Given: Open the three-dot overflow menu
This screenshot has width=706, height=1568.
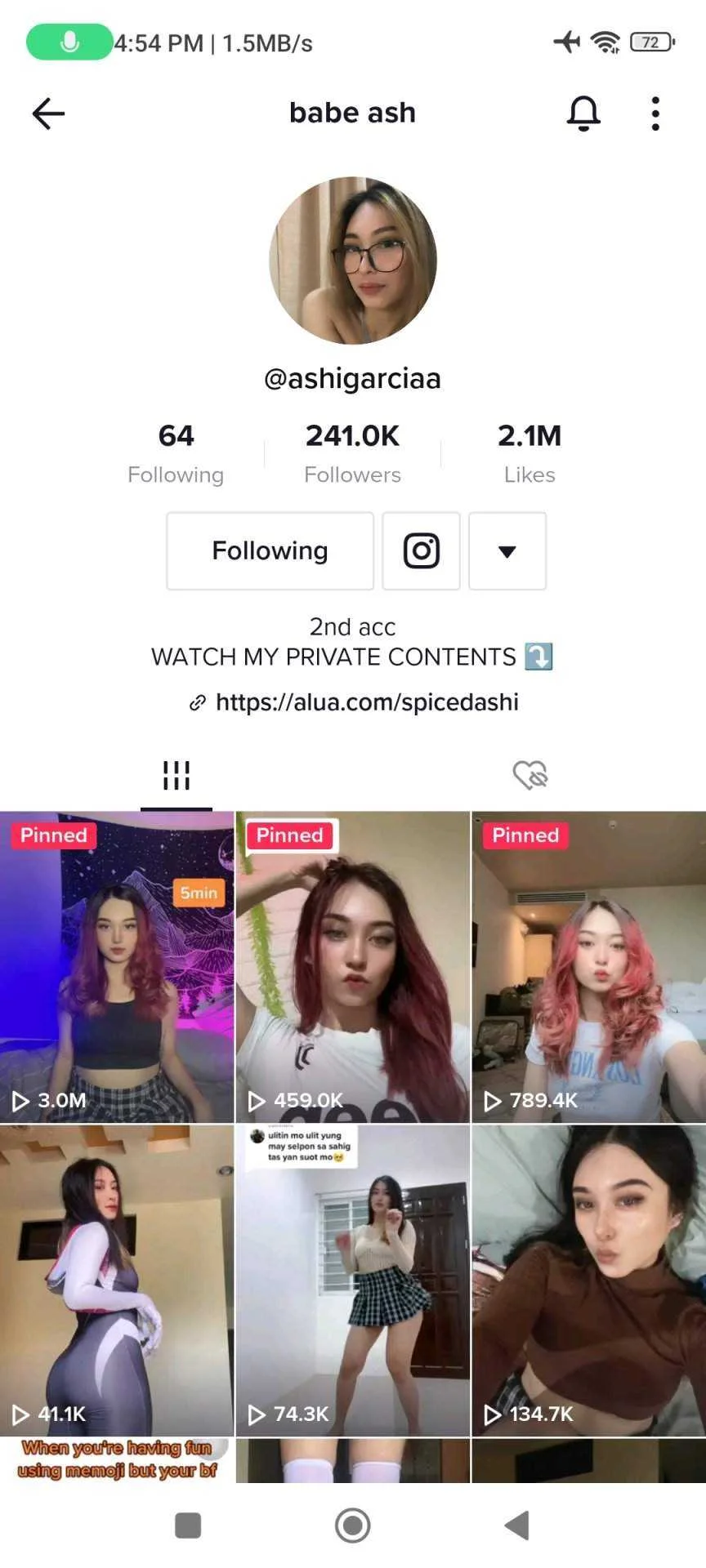Looking at the screenshot, I should coord(655,114).
